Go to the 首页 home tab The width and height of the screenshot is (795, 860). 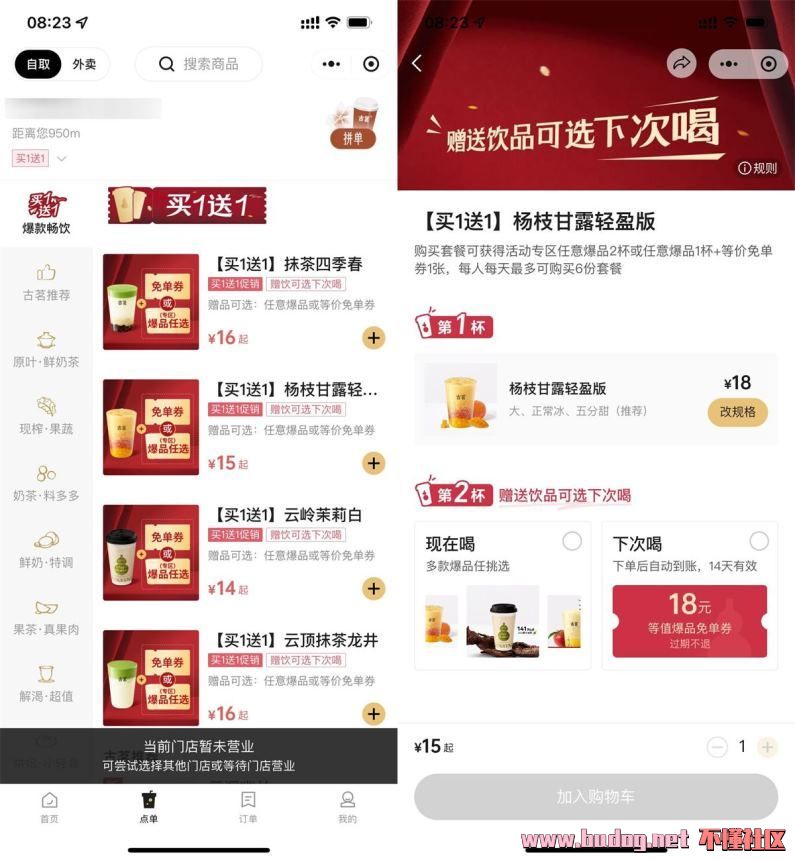coord(49,807)
